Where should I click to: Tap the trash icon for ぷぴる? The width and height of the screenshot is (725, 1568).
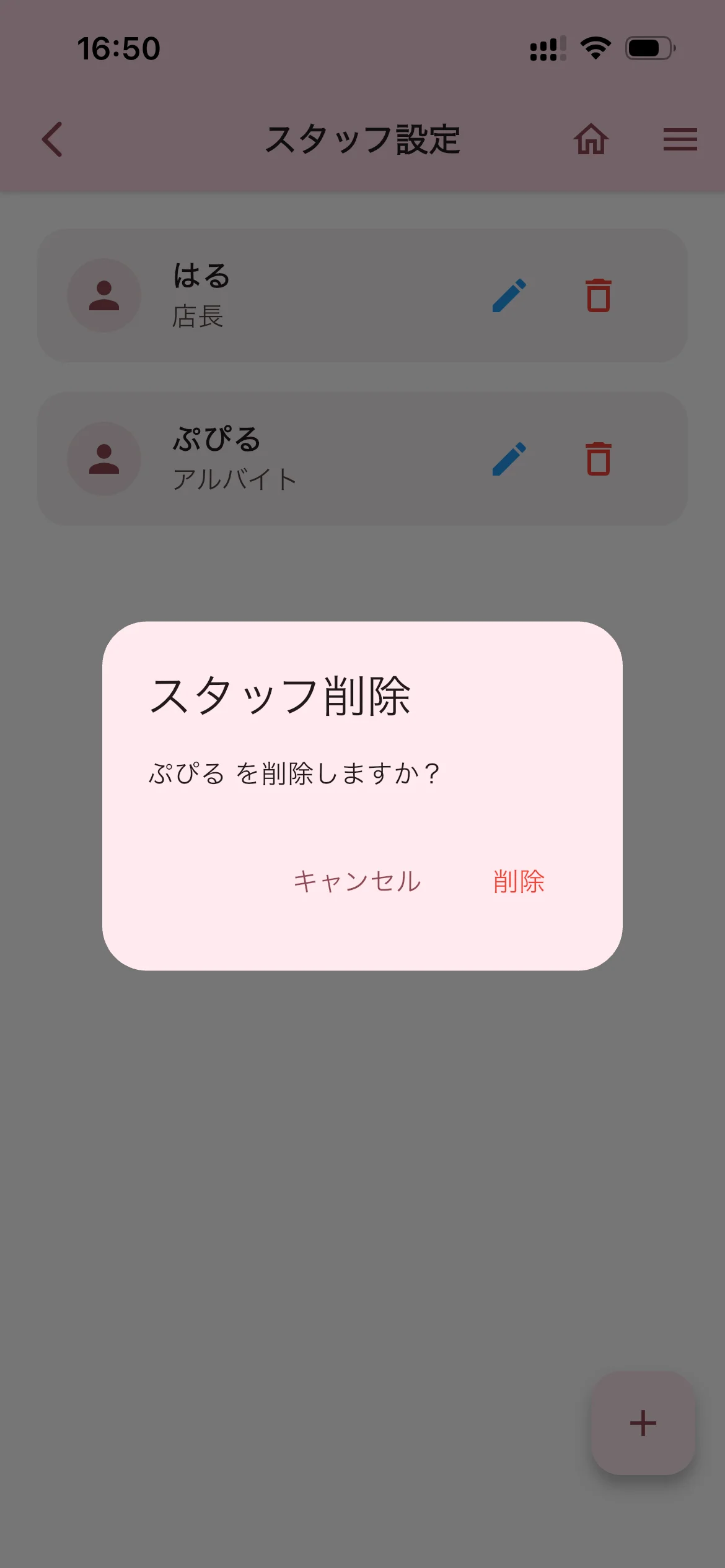tap(598, 459)
